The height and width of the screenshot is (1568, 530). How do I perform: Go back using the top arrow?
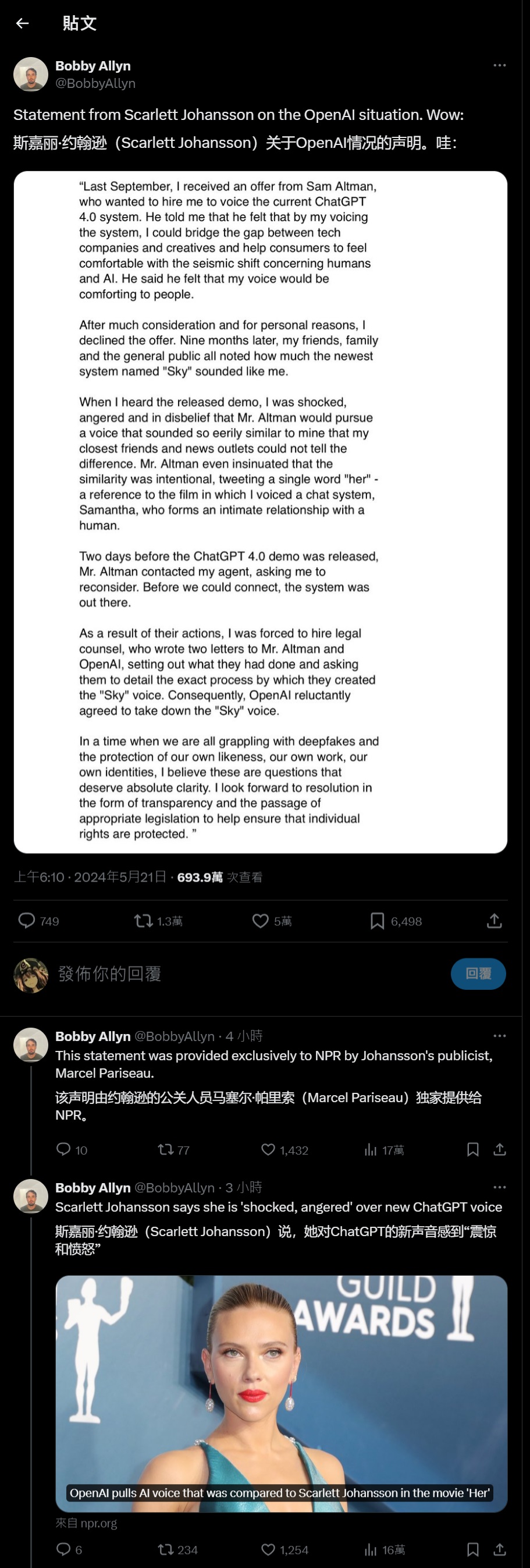click(x=23, y=23)
